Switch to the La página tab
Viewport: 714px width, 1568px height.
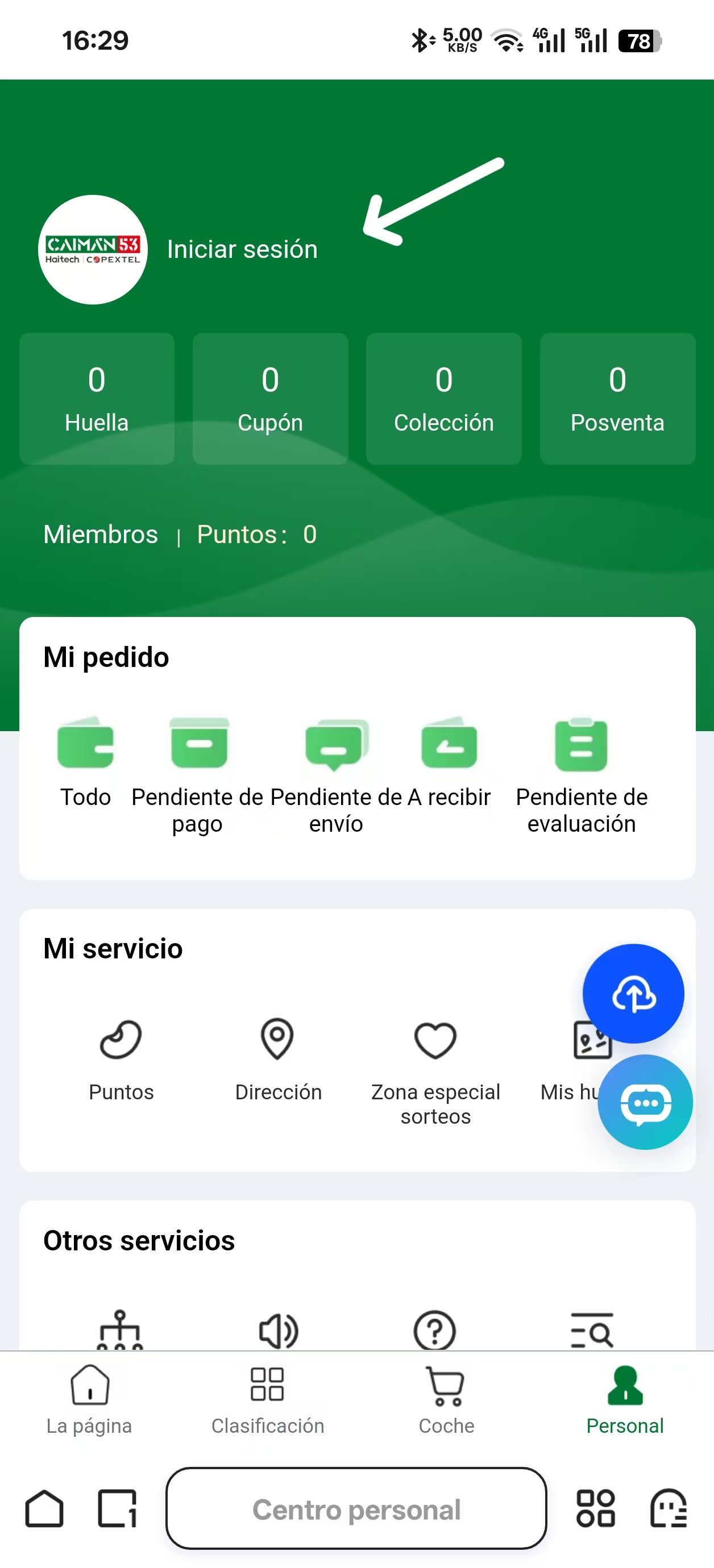pyautogui.click(x=90, y=1401)
